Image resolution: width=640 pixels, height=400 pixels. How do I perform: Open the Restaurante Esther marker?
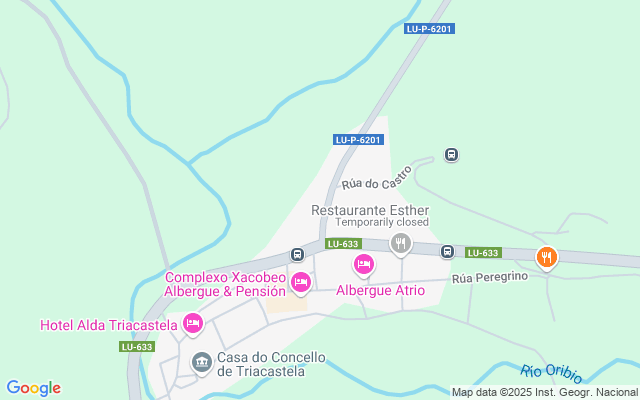click(x=401, y=242)
